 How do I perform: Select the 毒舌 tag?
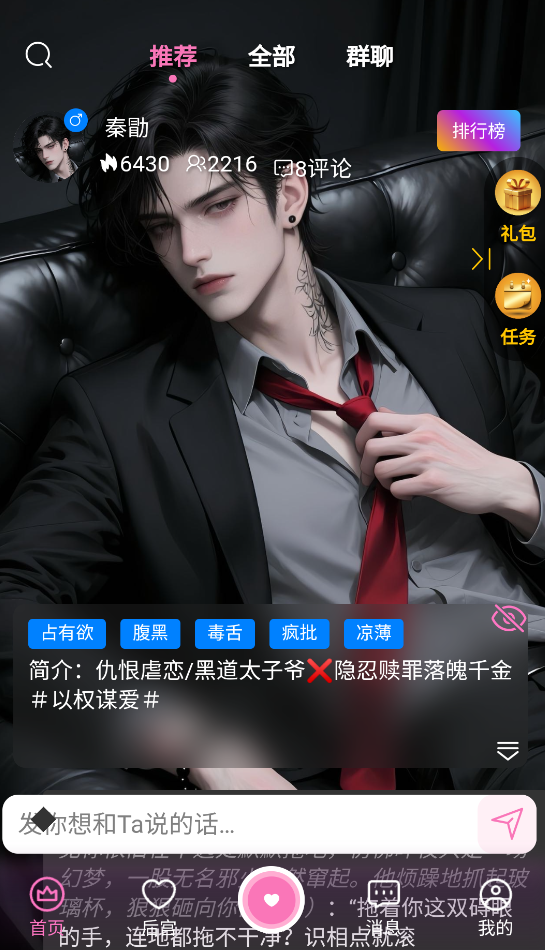pyautogui.click(x=225, y=634)
